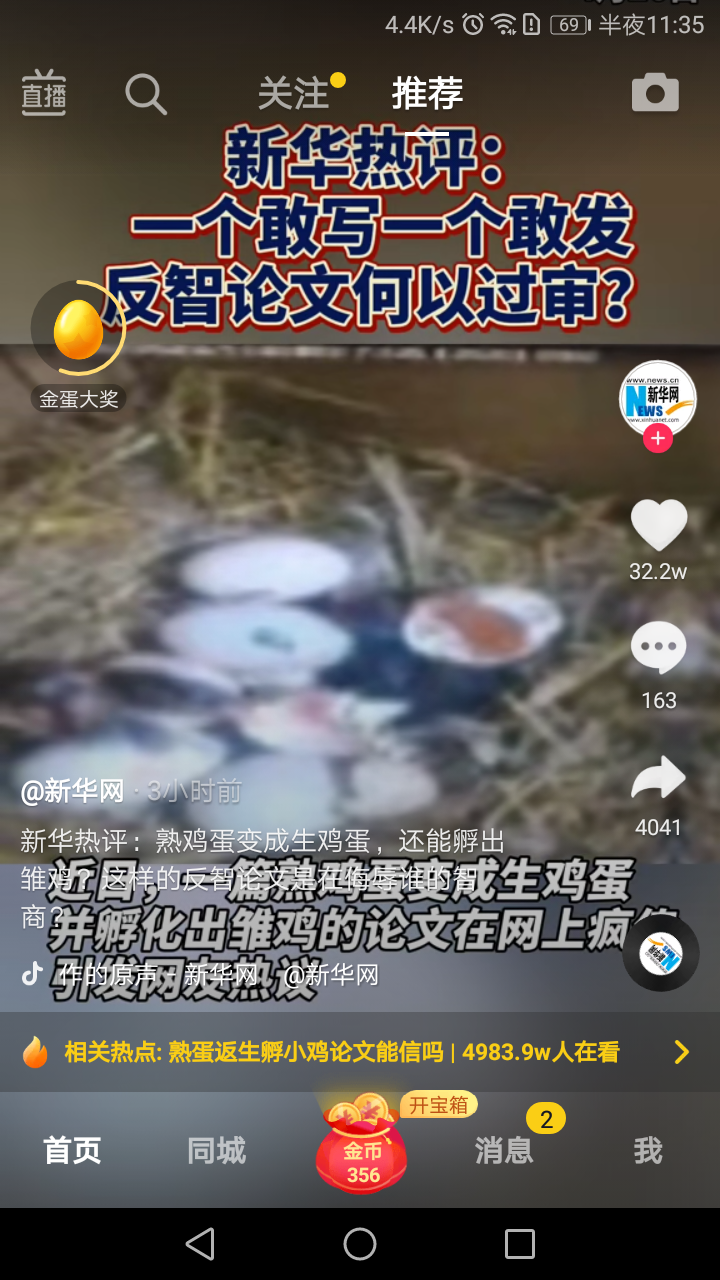Like this video with the heart
Viewport: 720px width, 1280px height.
coord(658,526)
